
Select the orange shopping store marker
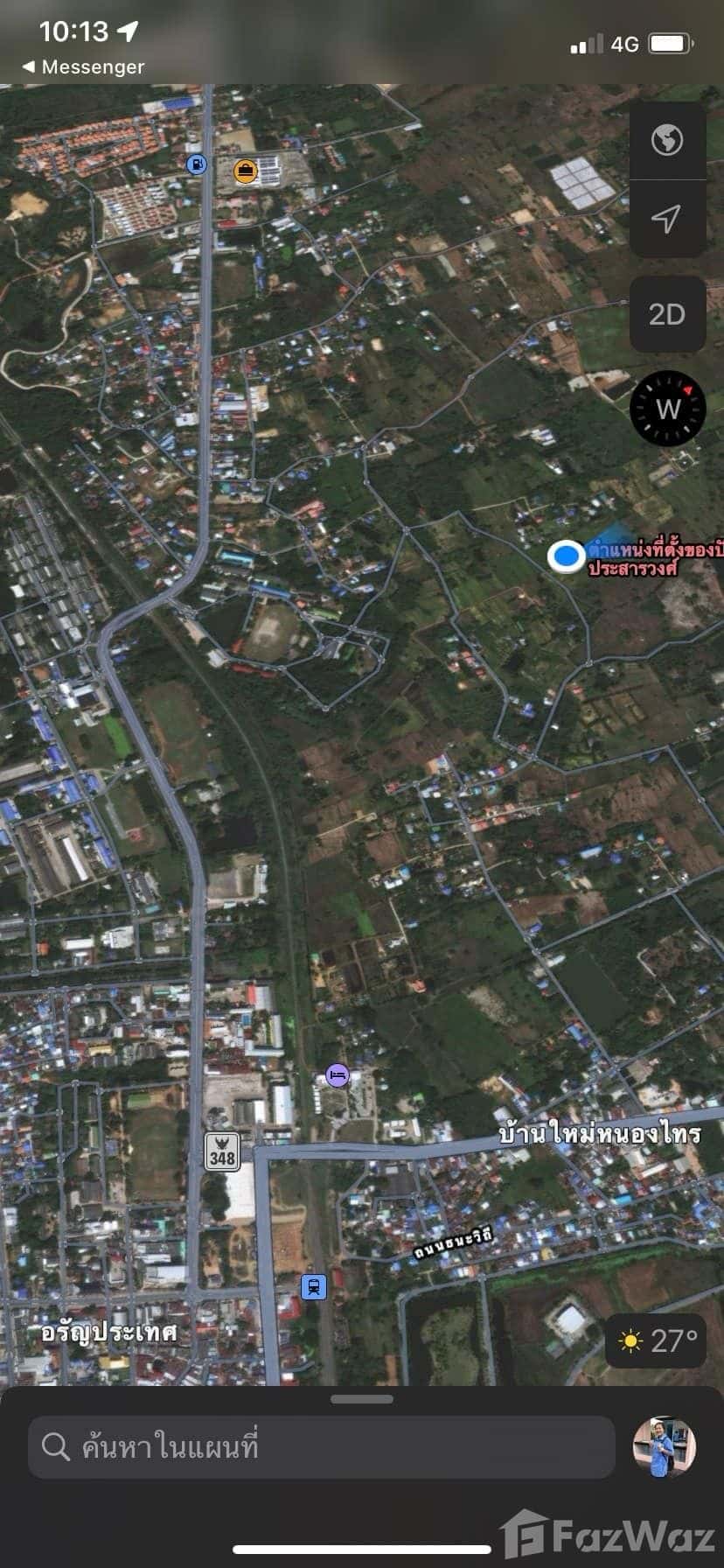pos(246,171)
